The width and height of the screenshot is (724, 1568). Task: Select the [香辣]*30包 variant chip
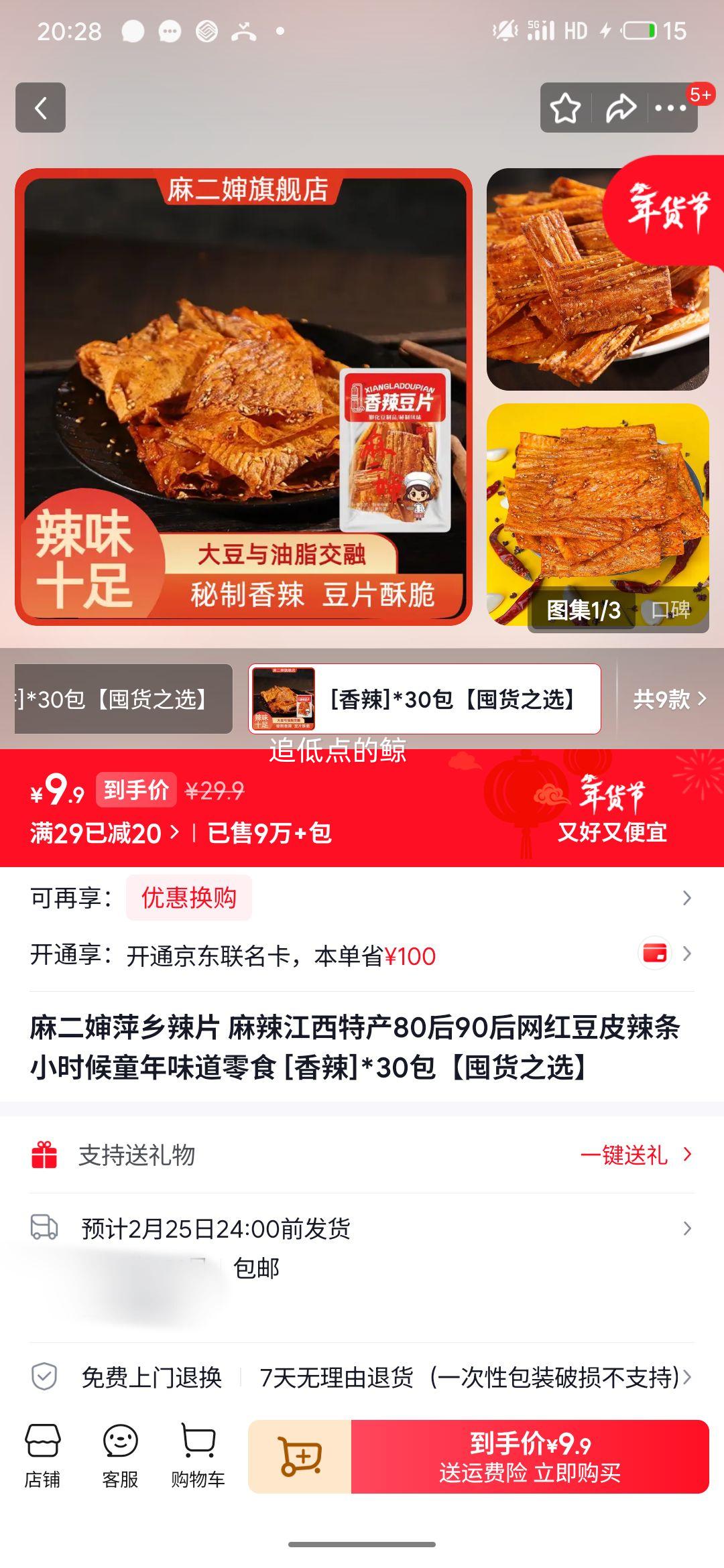(x=424, y=699)
